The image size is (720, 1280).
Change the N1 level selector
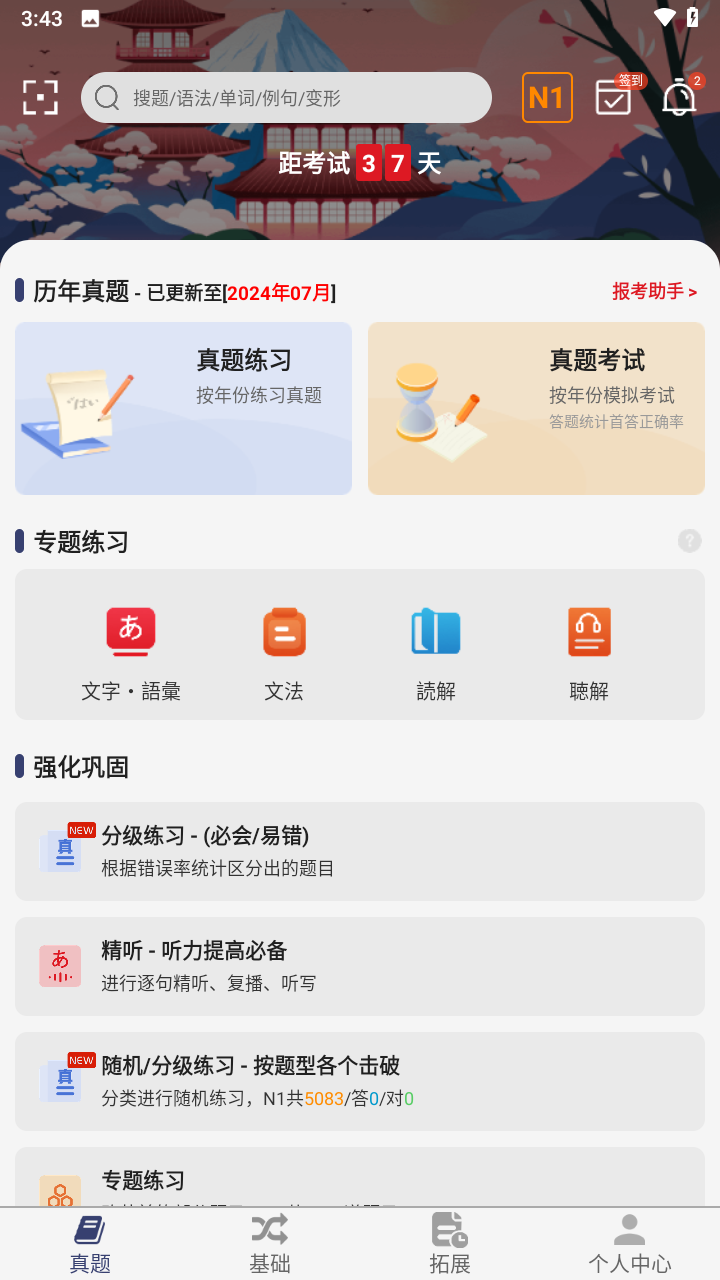547,98
